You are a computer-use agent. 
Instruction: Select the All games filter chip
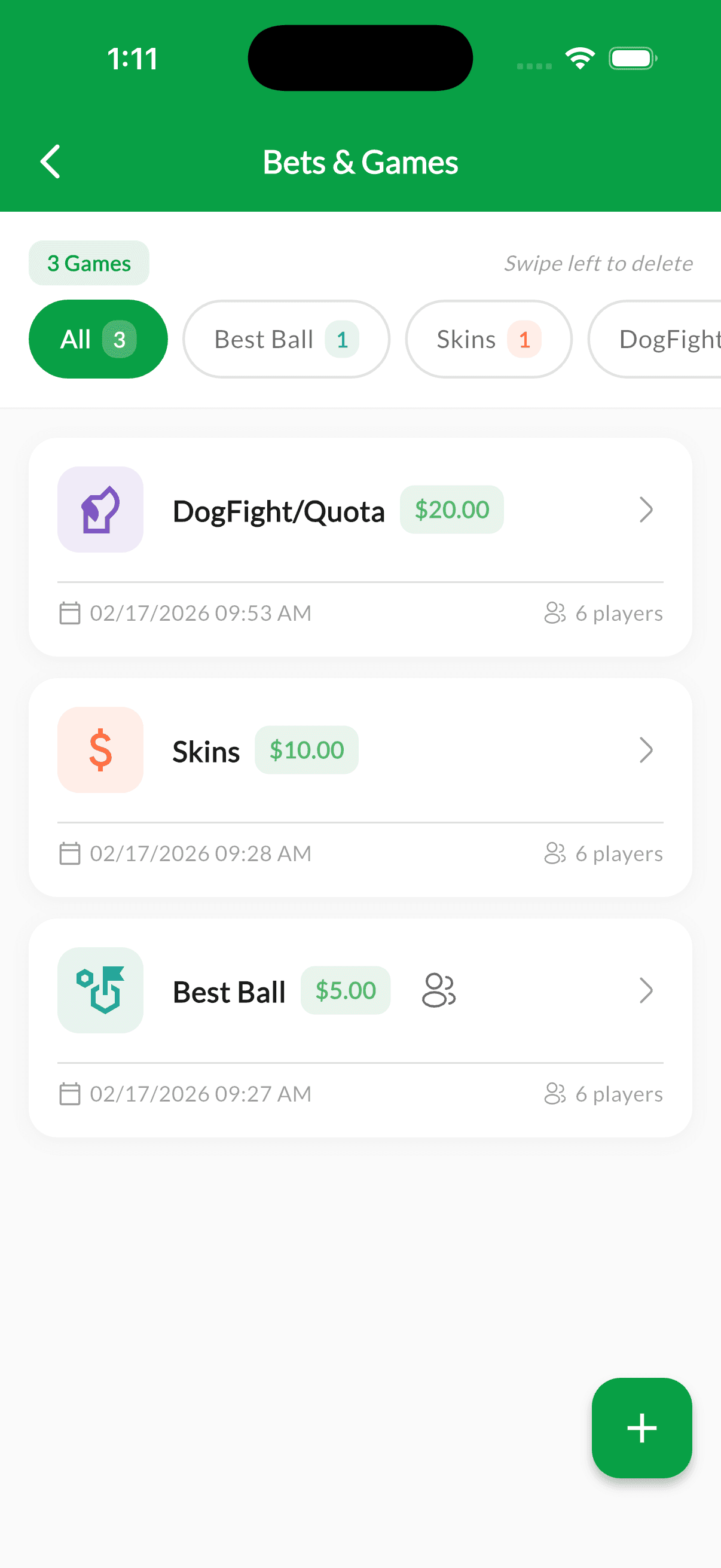tap(98, 338)
